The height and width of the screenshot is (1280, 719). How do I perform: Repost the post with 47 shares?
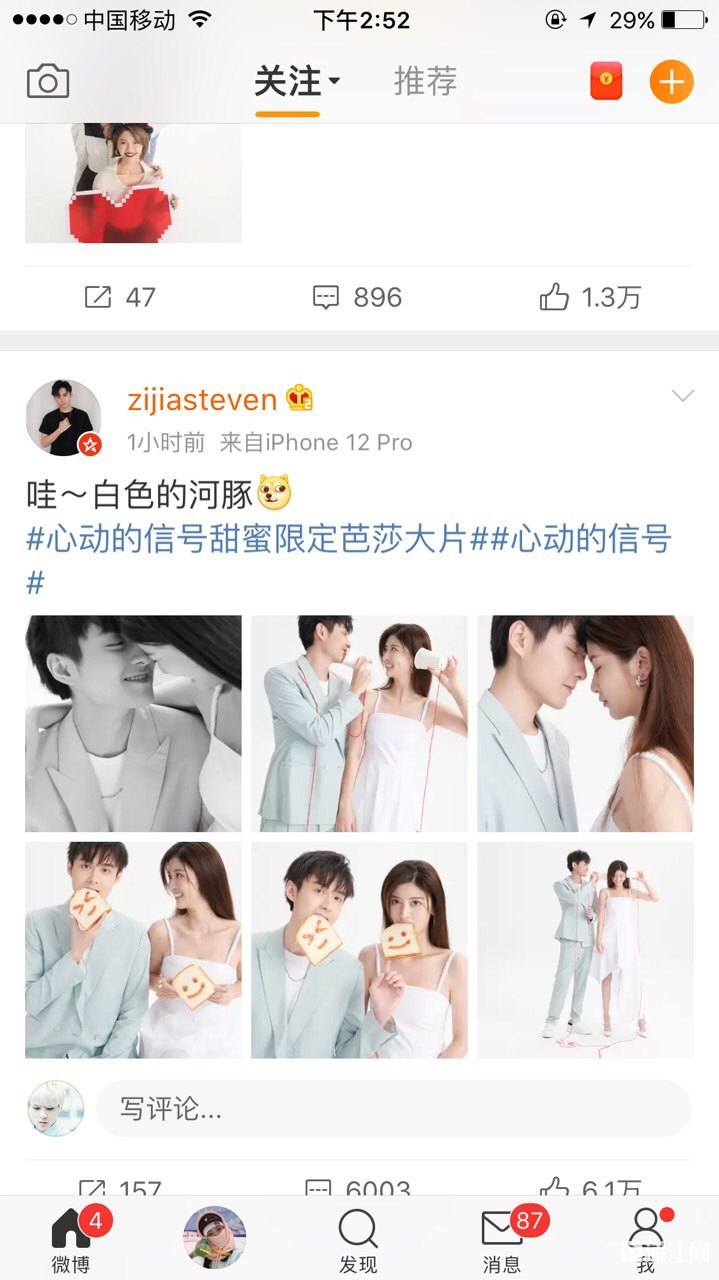(x=120, y=297)
